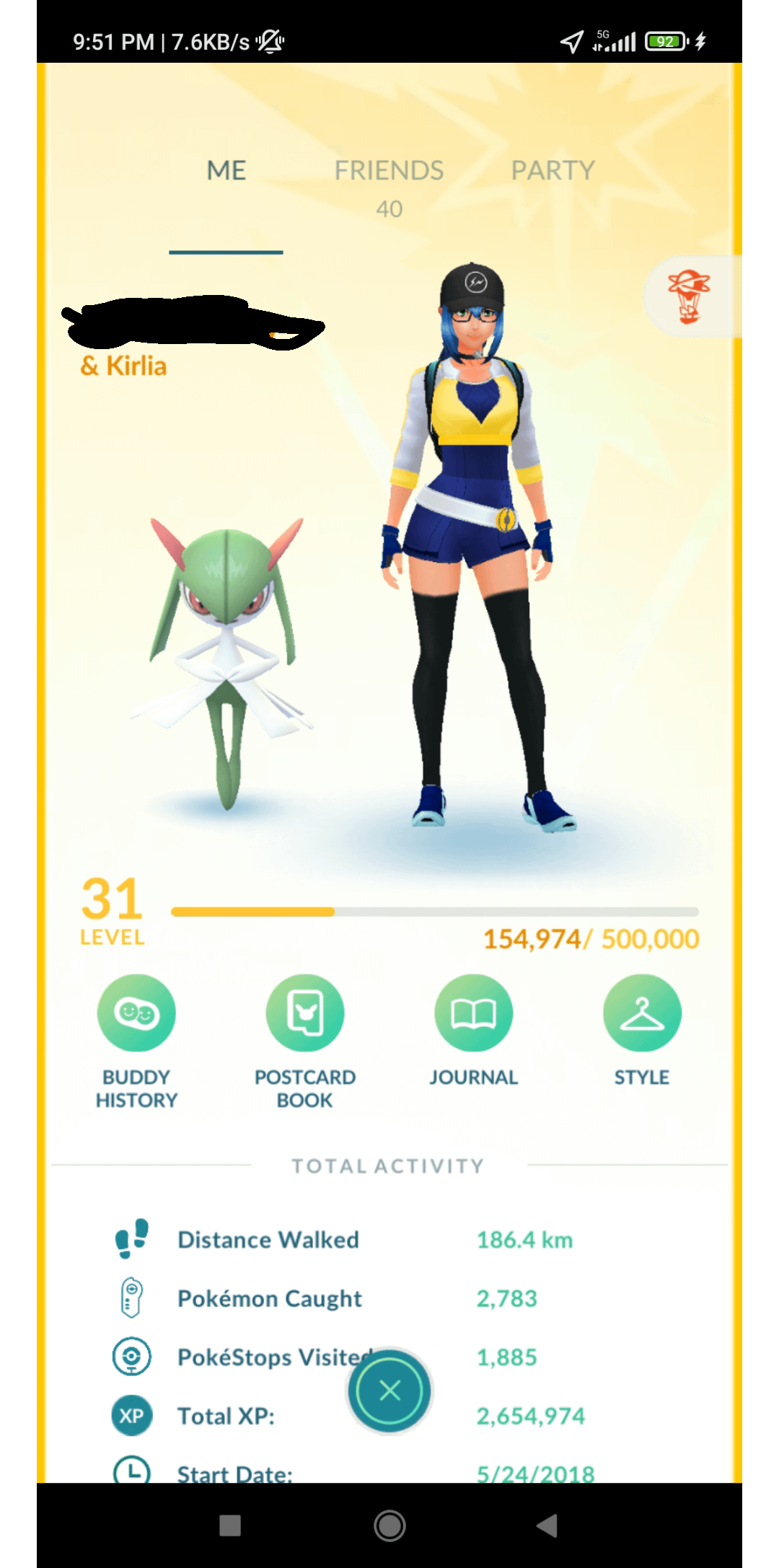Open the Team Rocket balloon icon
Screen dimensions: 779x1568
click(689, 296)
